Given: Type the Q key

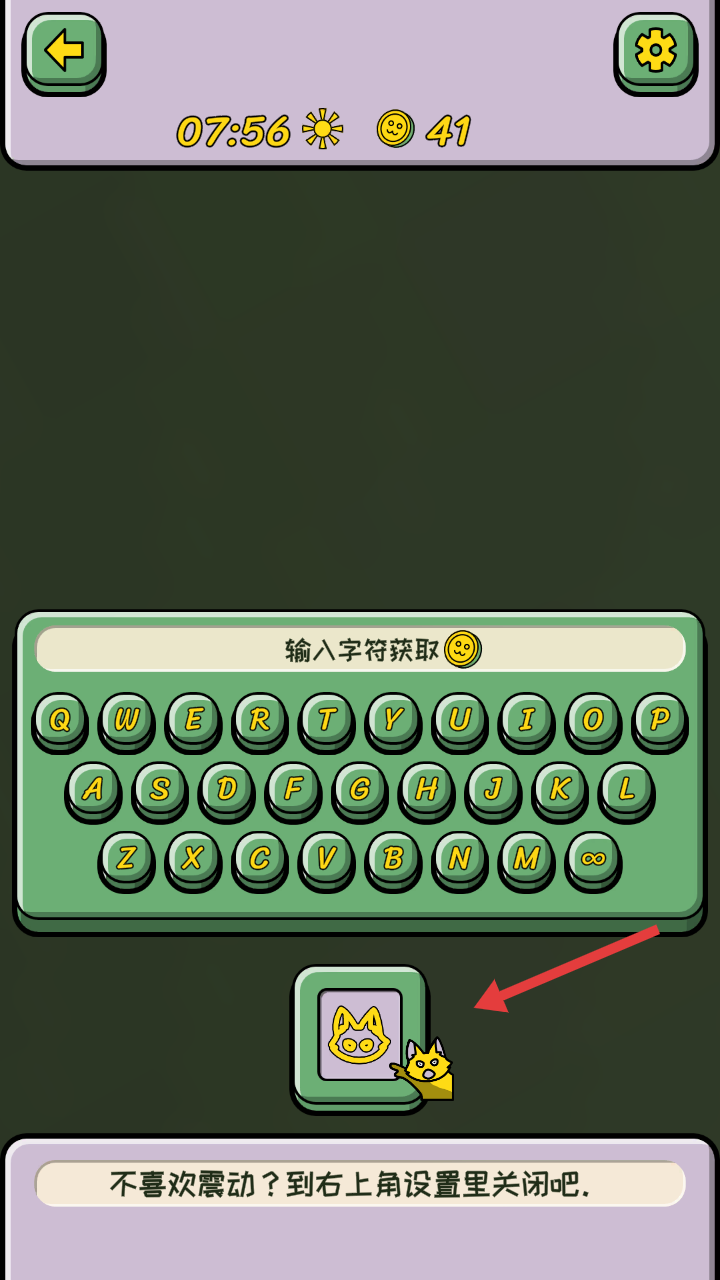Looking at the screenshot, I should coord(60,721).
